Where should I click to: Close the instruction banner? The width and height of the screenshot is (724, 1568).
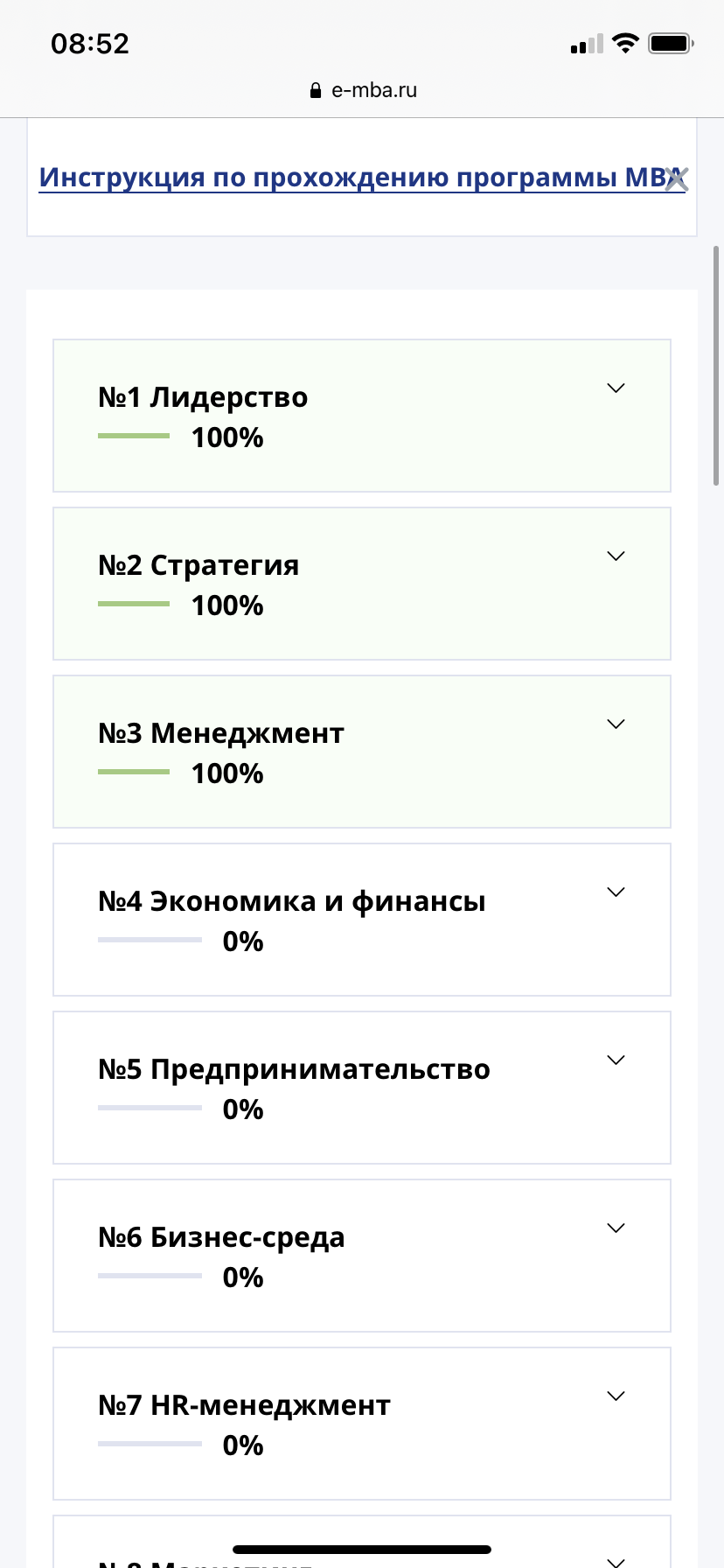(677, 179)
